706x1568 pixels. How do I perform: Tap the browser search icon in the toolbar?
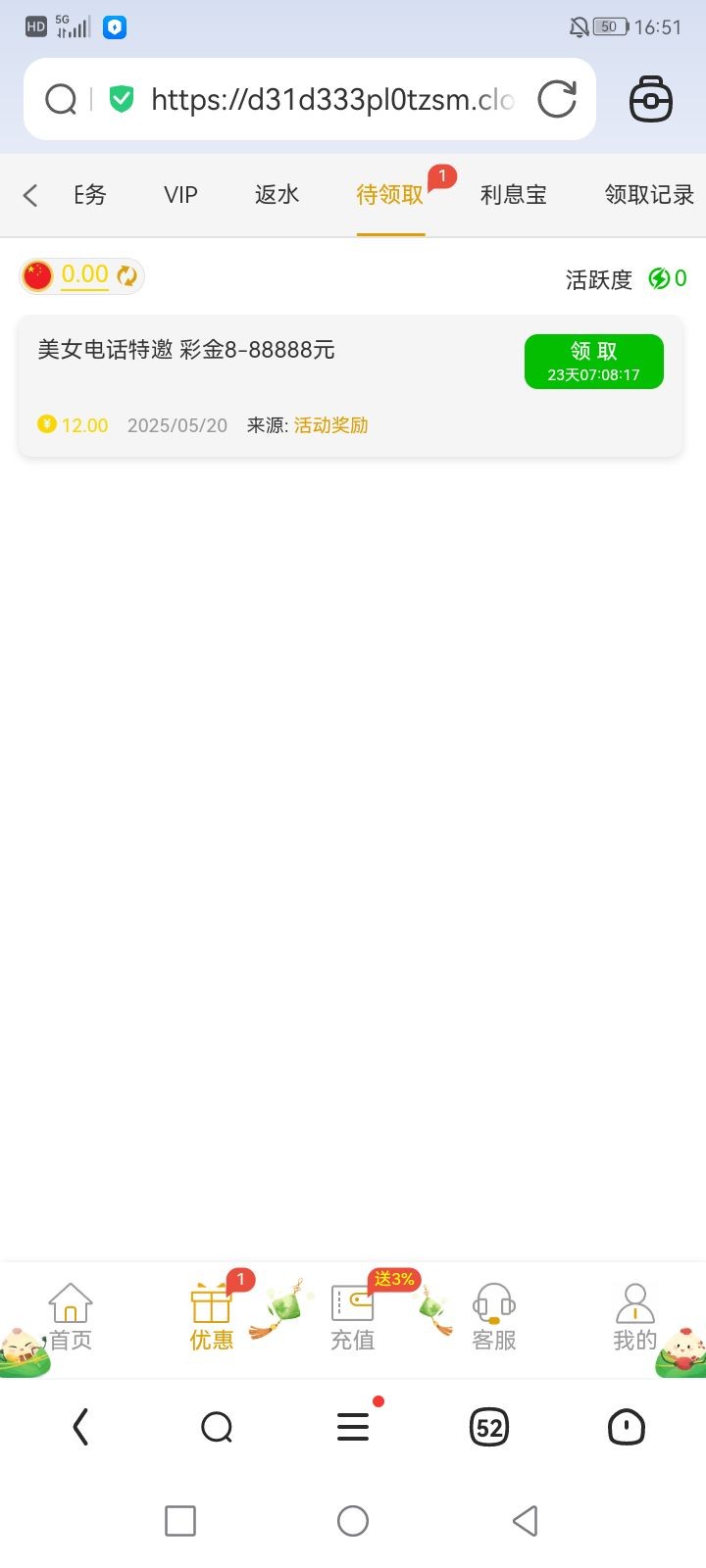click(x=217, y=1427)
